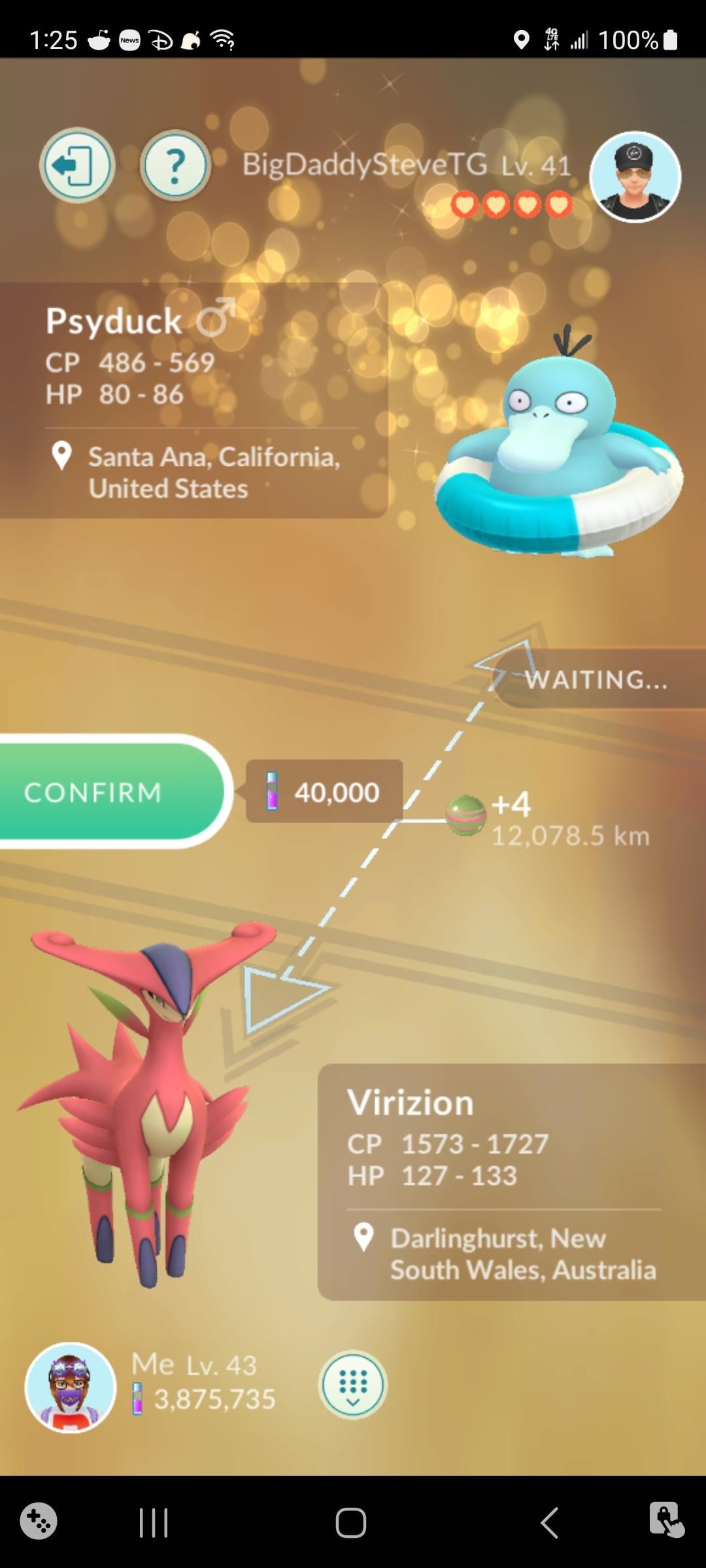View BigDaddySteveTG's trainer avatar
The image size is (706, 1568).
coord(635,177)
